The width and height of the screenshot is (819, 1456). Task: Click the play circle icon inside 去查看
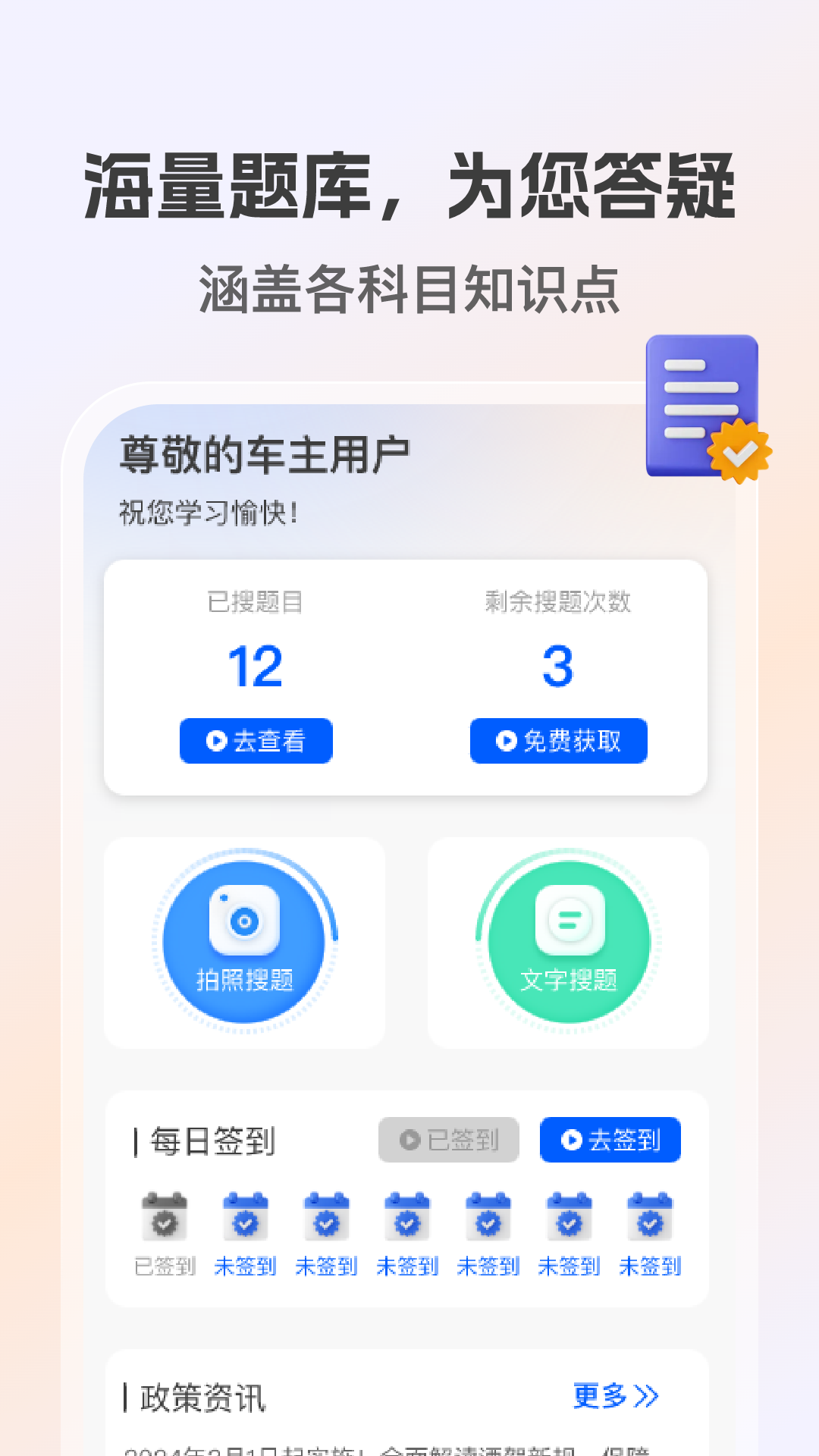[x=218, y=741]
